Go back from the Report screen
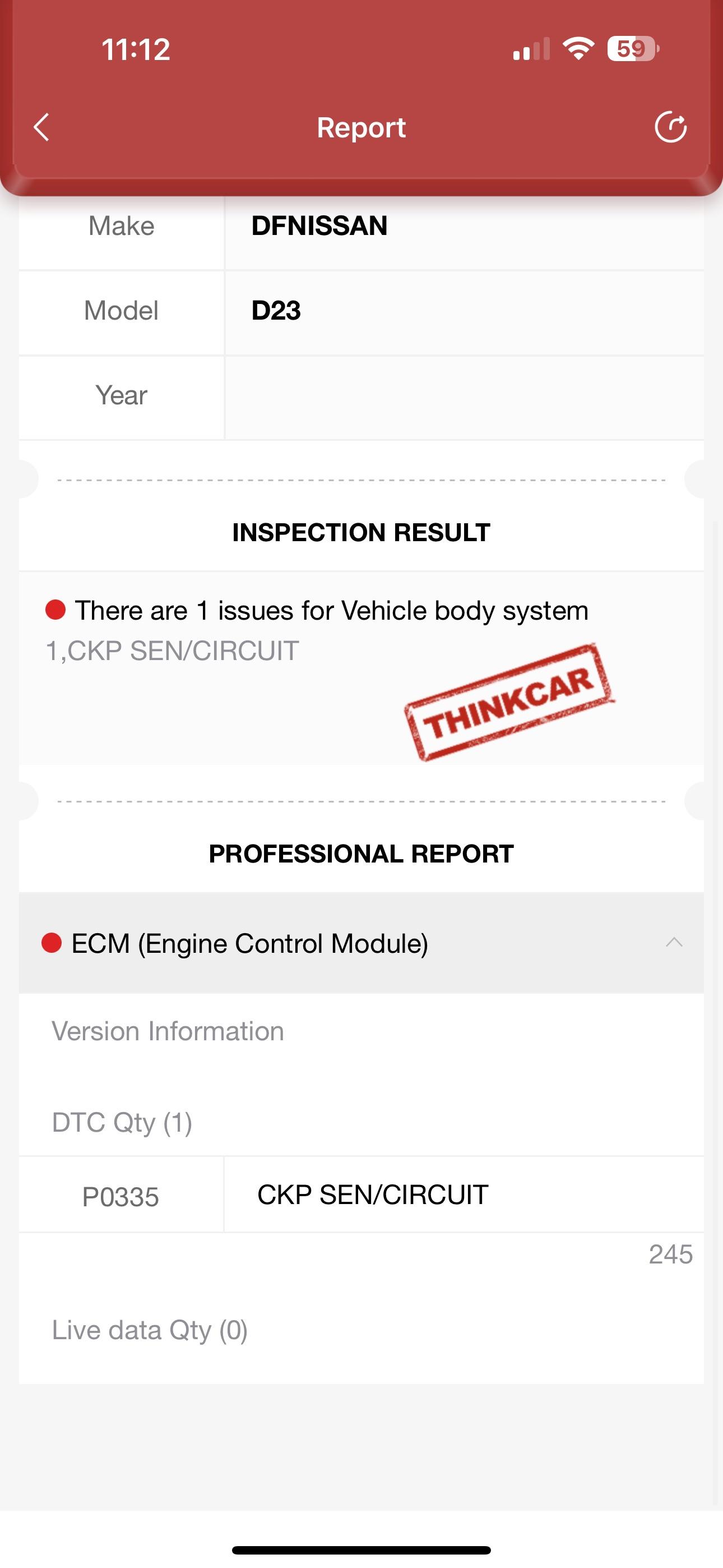The height and width of the screenshot is (1568, 723). tap(41, 128)
